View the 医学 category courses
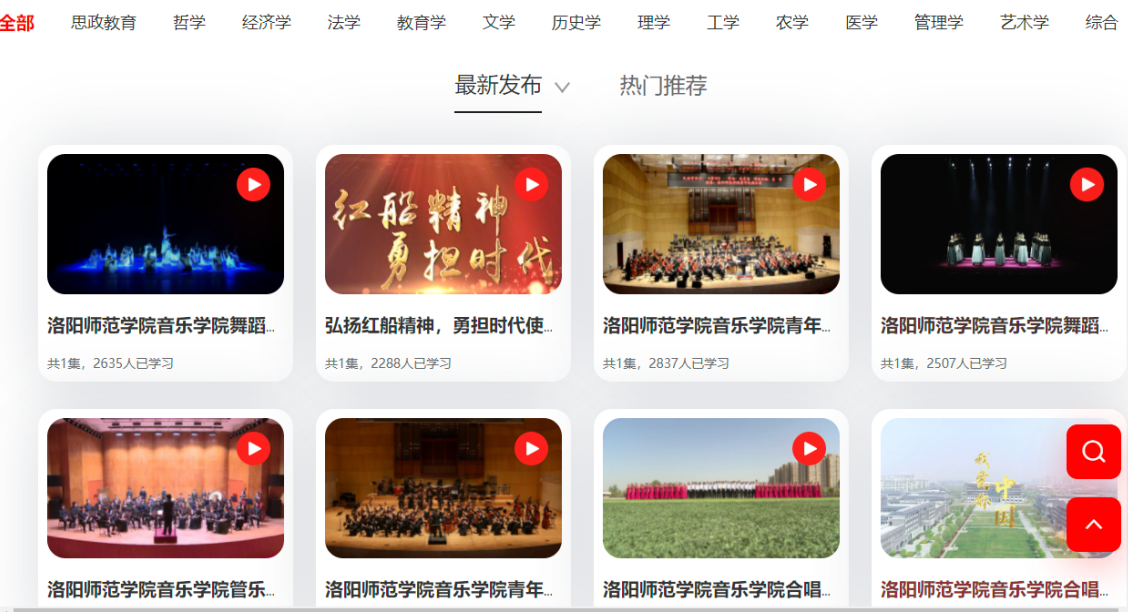This screenshot has height=612, width=1128. (861, 22)
